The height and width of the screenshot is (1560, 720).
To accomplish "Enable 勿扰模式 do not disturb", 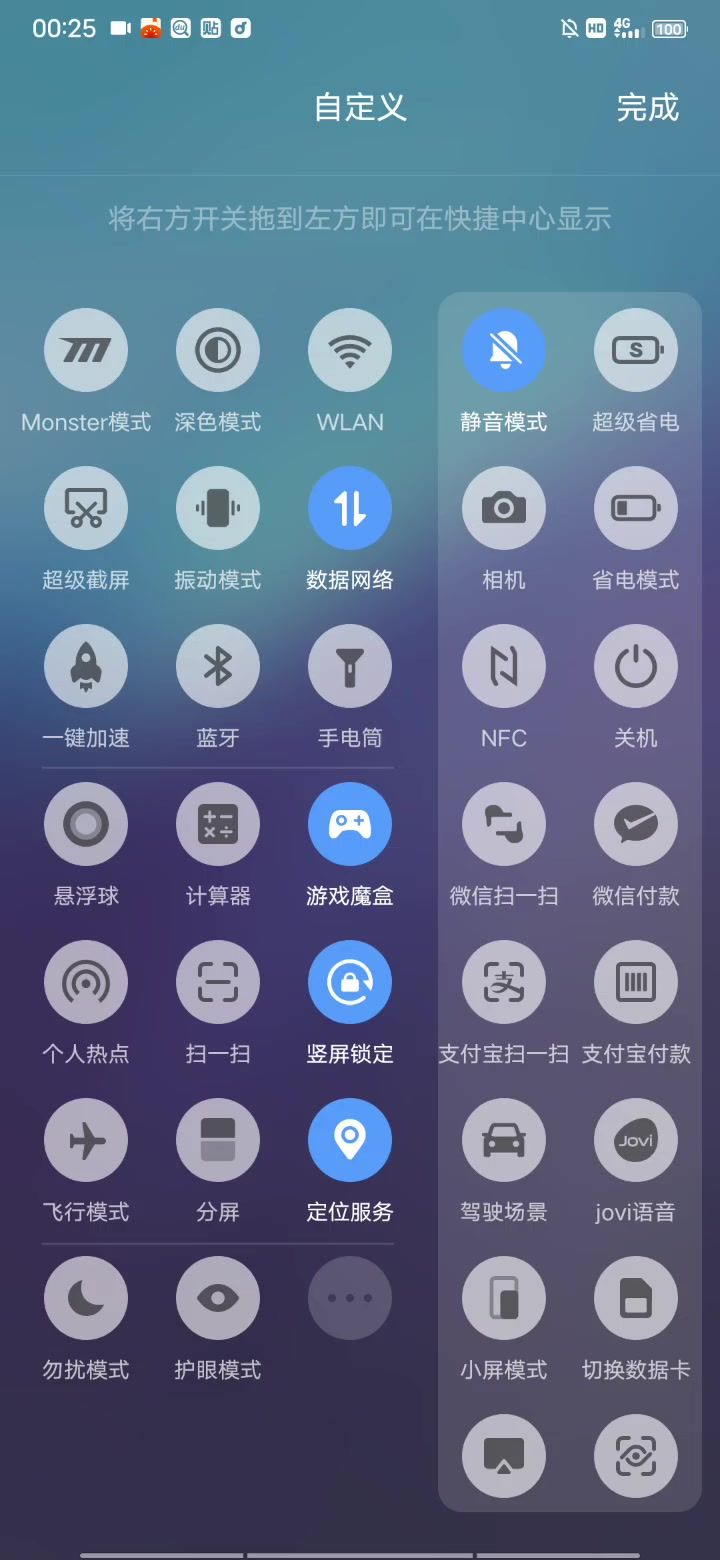I will (x=86, y=1298).
